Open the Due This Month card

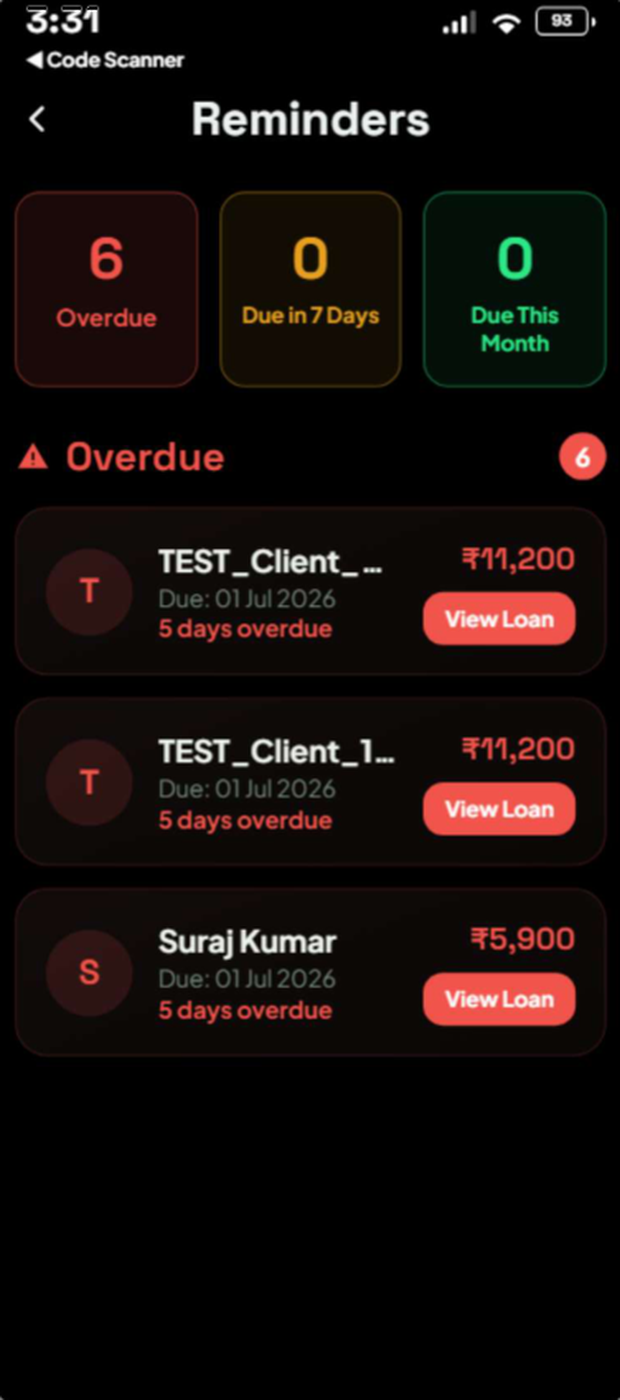click(x=515, y=289)
